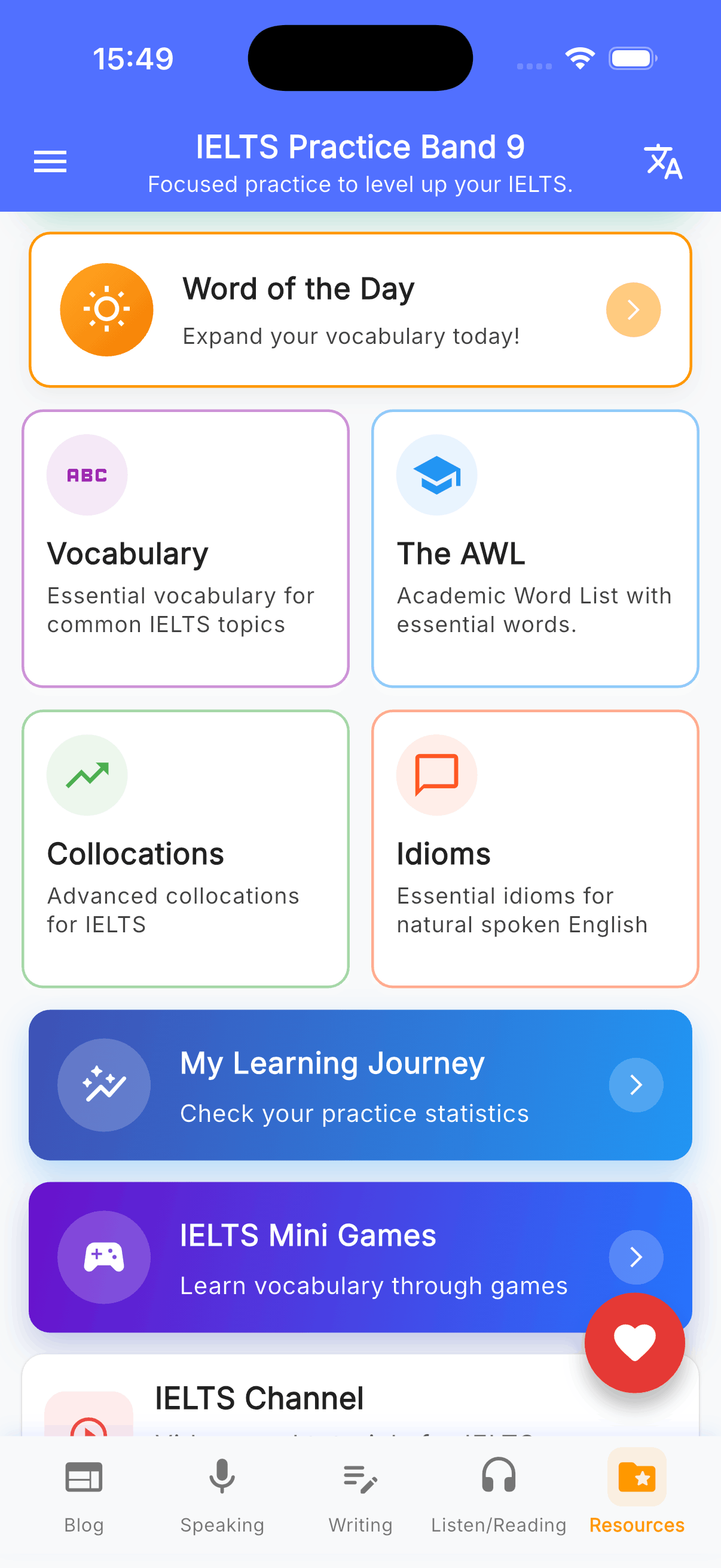Tap the graduation cap icon on The AWL card
The height and width of the screenshot is (1568, 721).
tap(436, 475)
